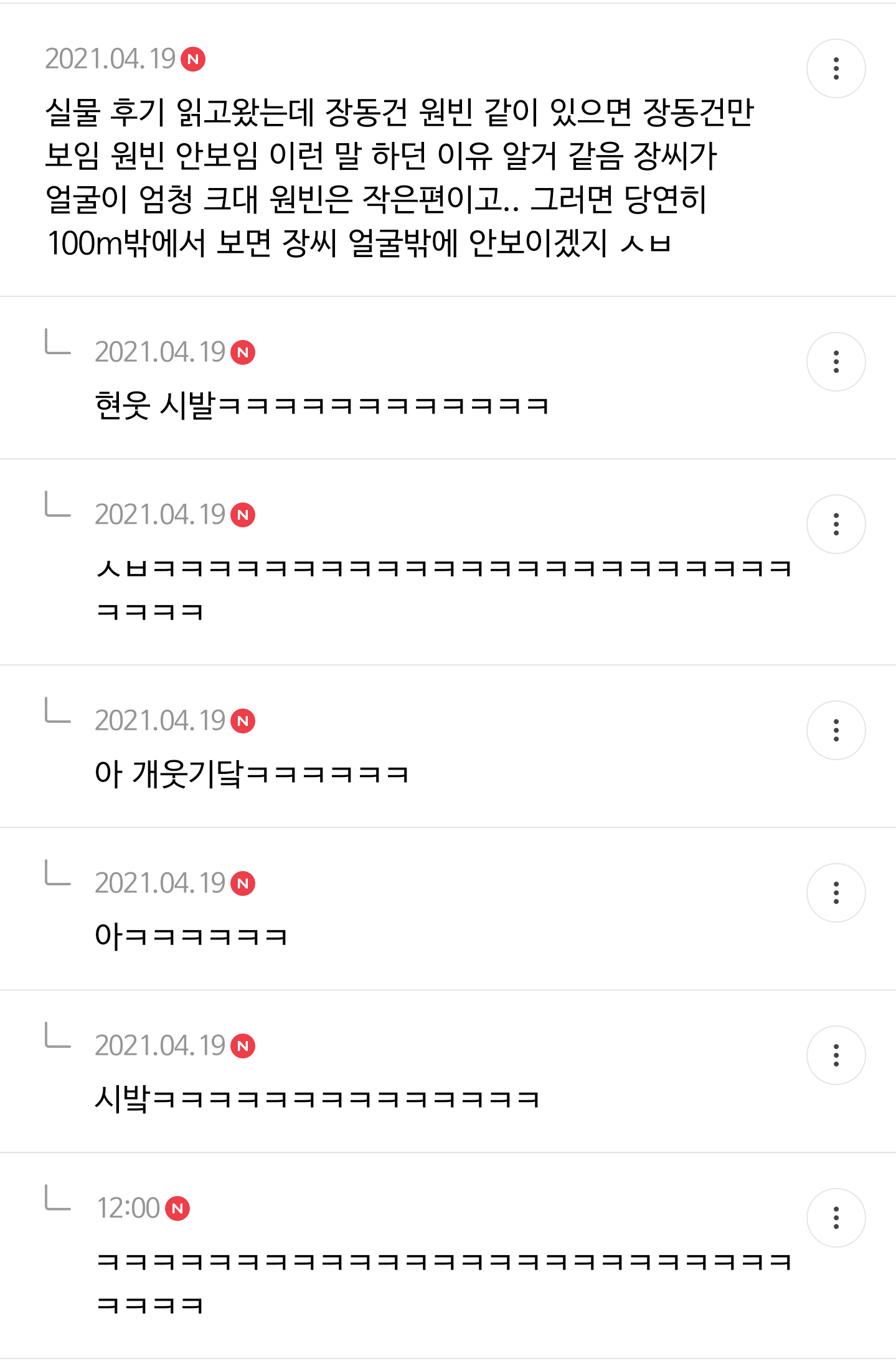Open options menu on the 12:00 reply
This screenshot has height=1366, width=896.
tap(836, 1218)
